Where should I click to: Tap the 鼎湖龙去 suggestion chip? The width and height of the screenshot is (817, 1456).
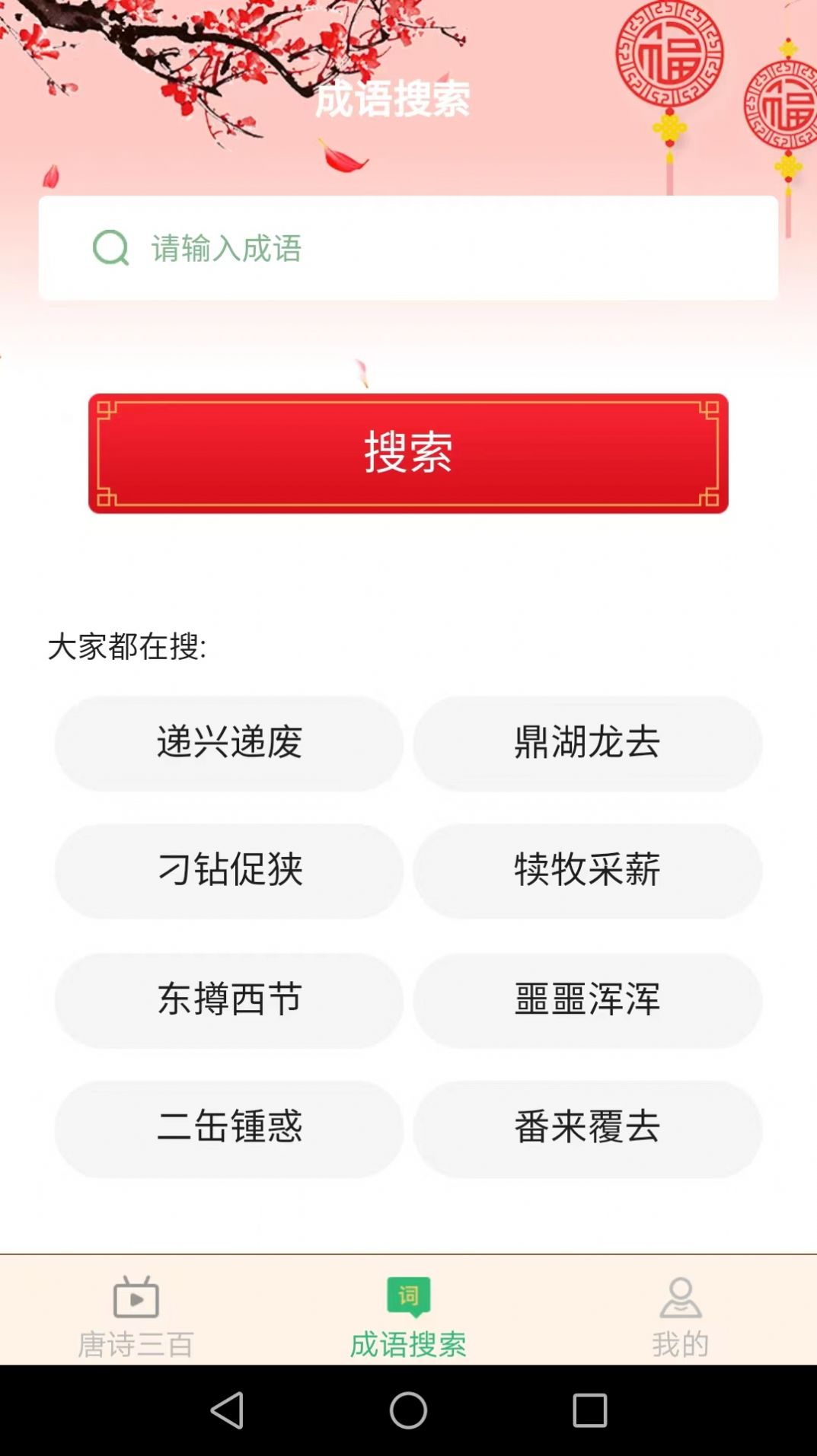[588, 742]
